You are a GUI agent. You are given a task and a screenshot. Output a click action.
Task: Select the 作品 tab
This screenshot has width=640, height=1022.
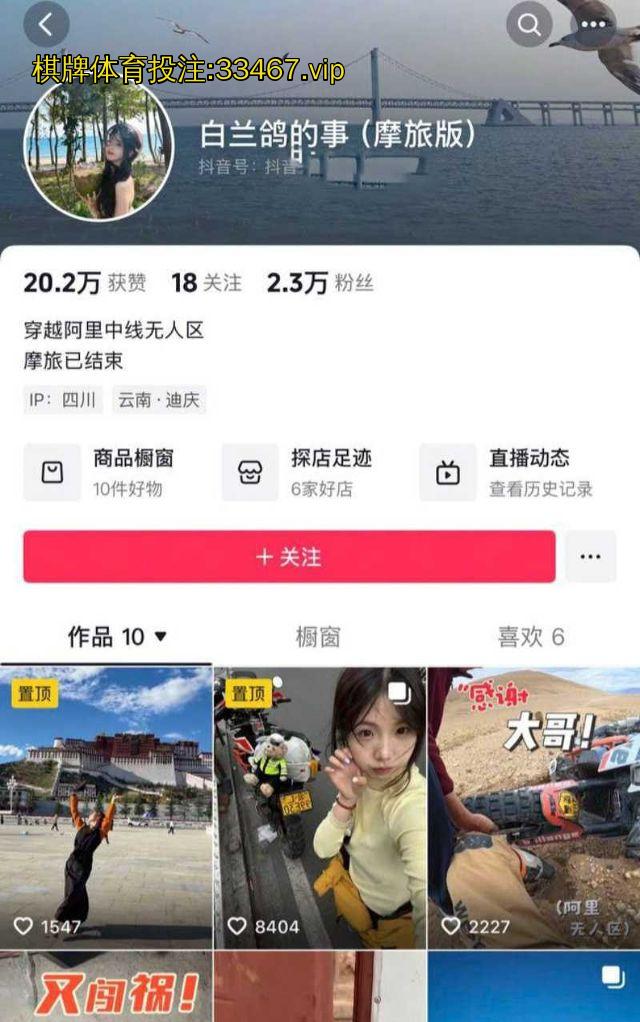pos(116,637)
